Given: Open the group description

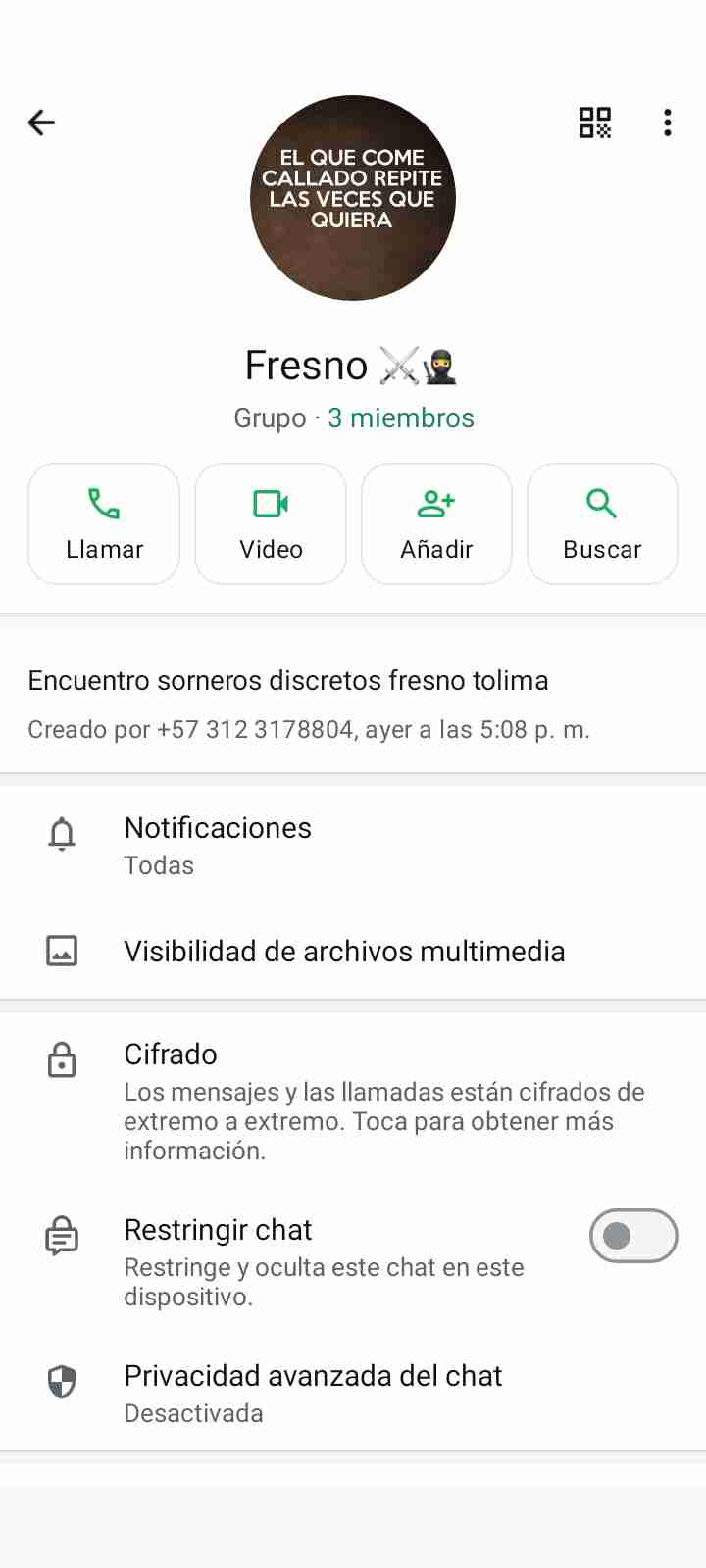Looking at the screenshot, I should [x=288, y=681].
